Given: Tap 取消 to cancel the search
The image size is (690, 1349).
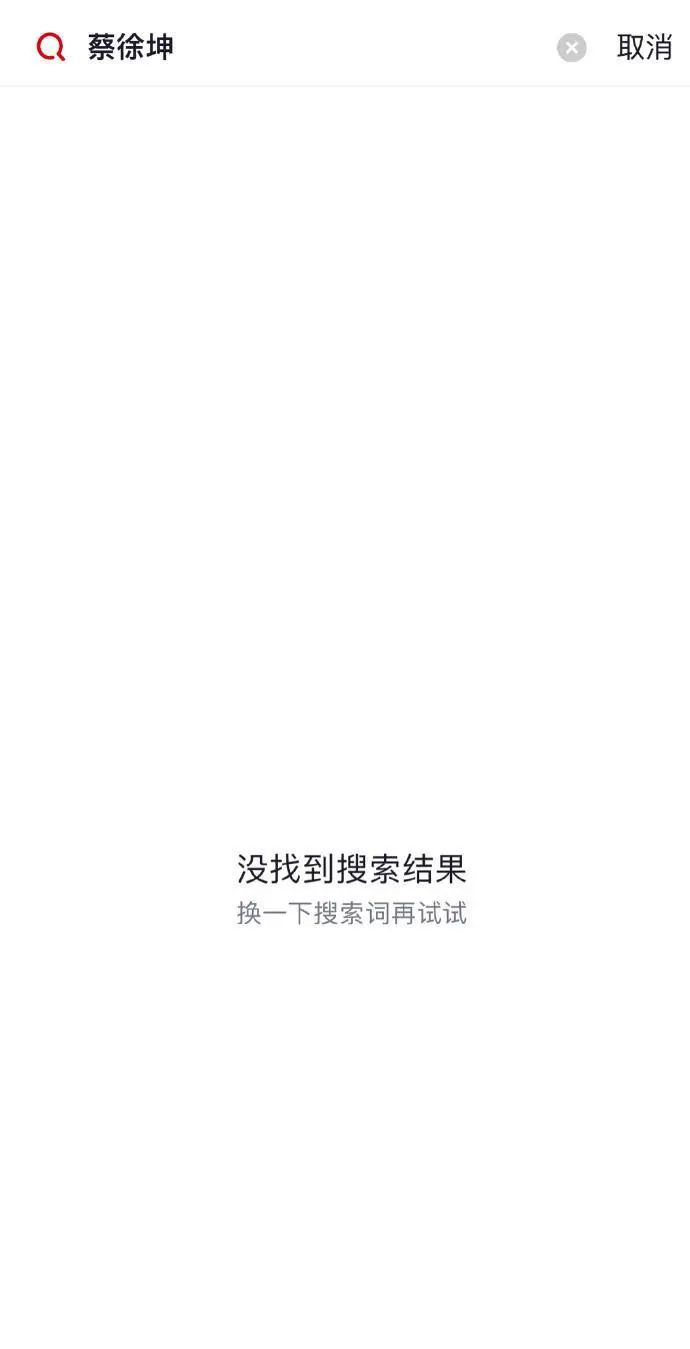Looking at the screenshot, I should click(x=644, y=47).
